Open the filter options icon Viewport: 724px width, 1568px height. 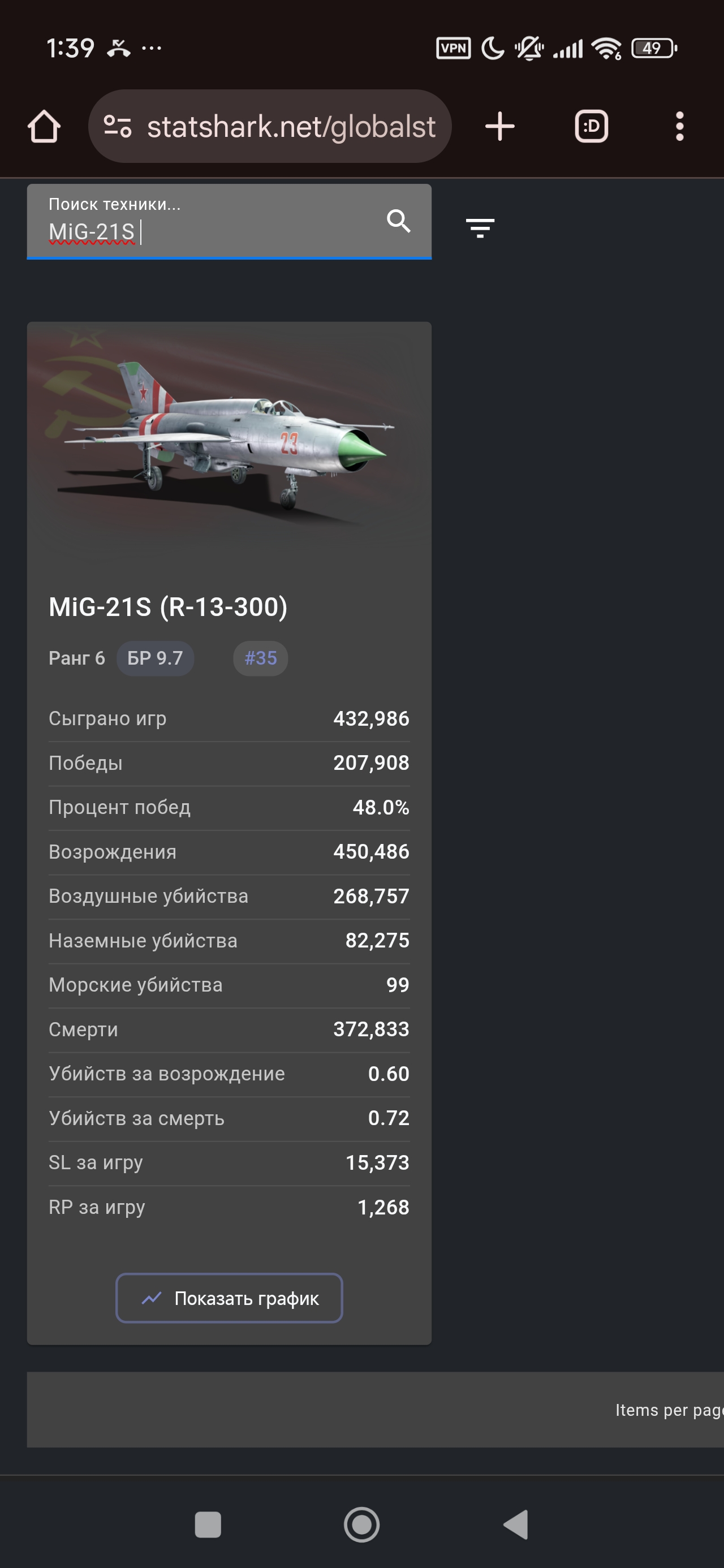click(x=480, y=227)
